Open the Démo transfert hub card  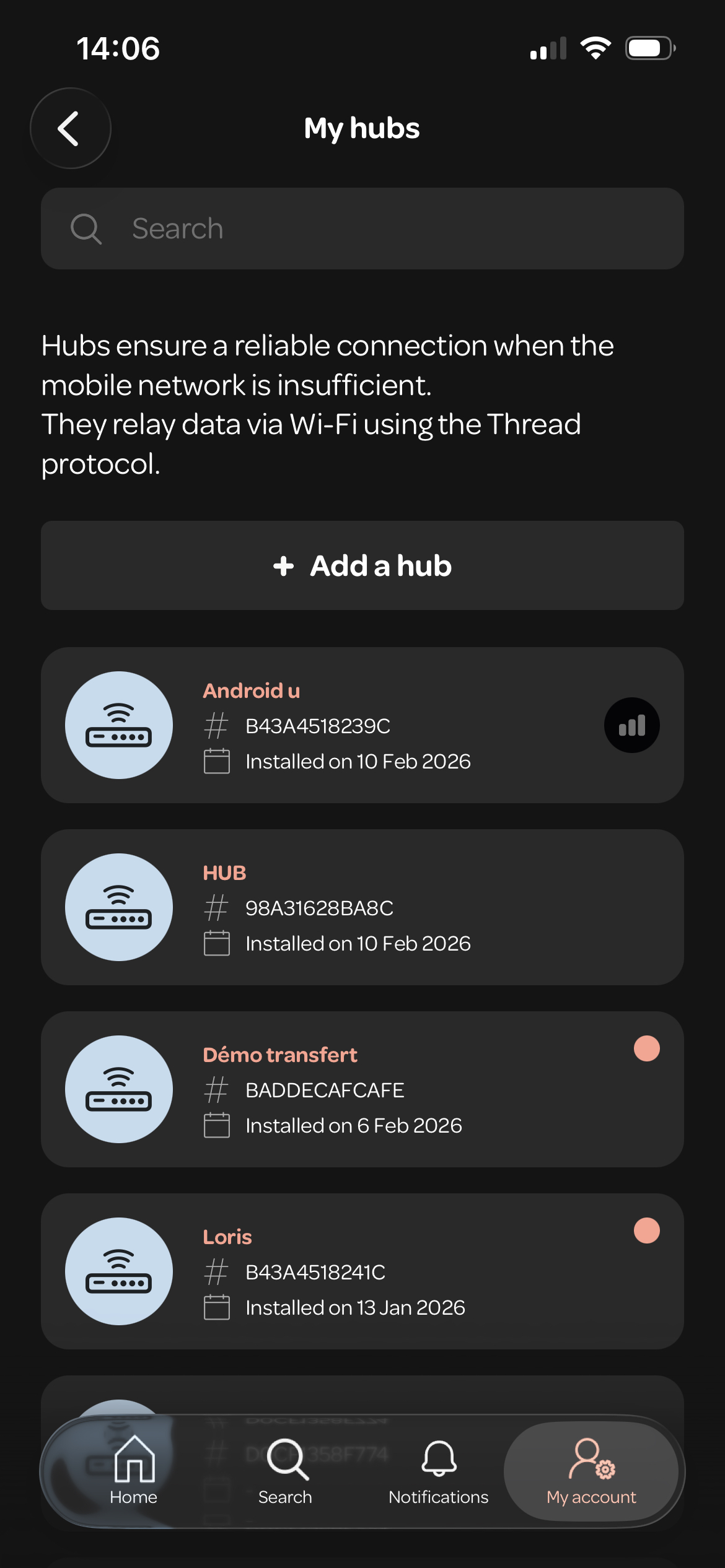click(x=362, y=1089)
